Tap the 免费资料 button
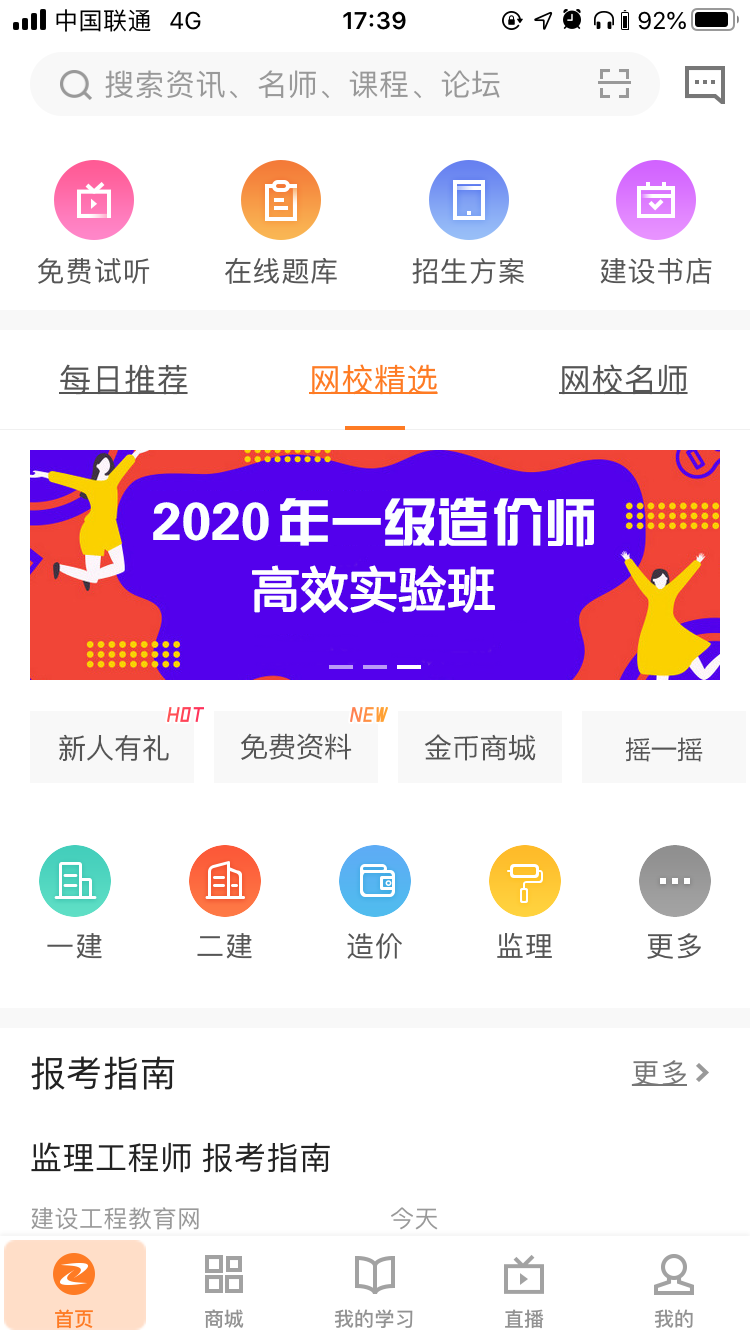 click(x=296, y=747)
